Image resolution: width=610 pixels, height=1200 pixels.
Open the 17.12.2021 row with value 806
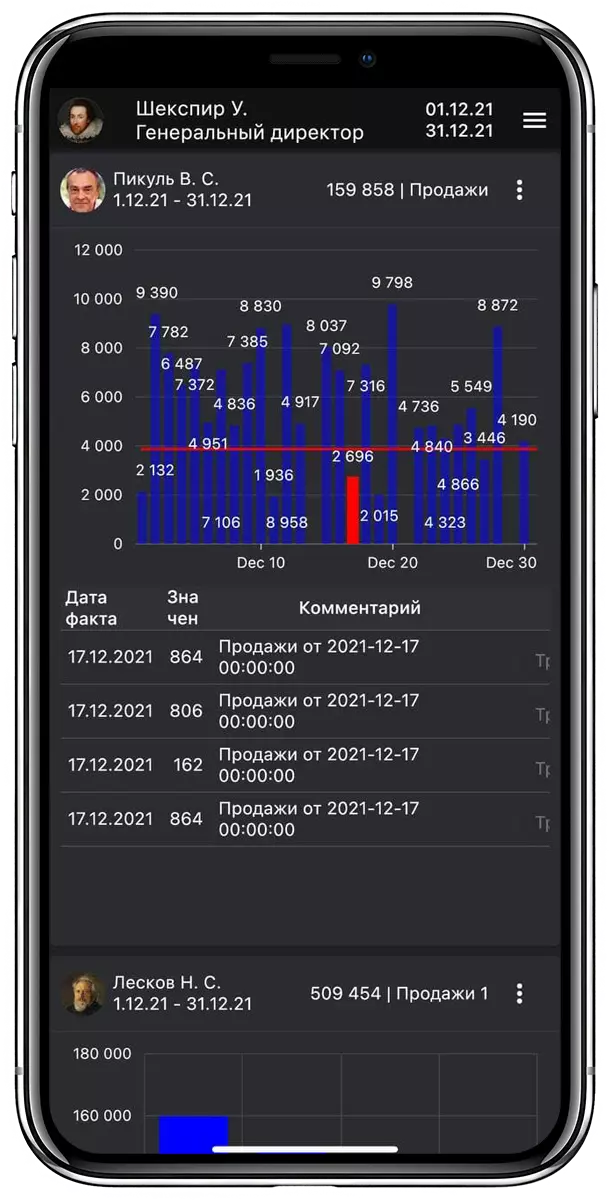click(x=305, y=711)
